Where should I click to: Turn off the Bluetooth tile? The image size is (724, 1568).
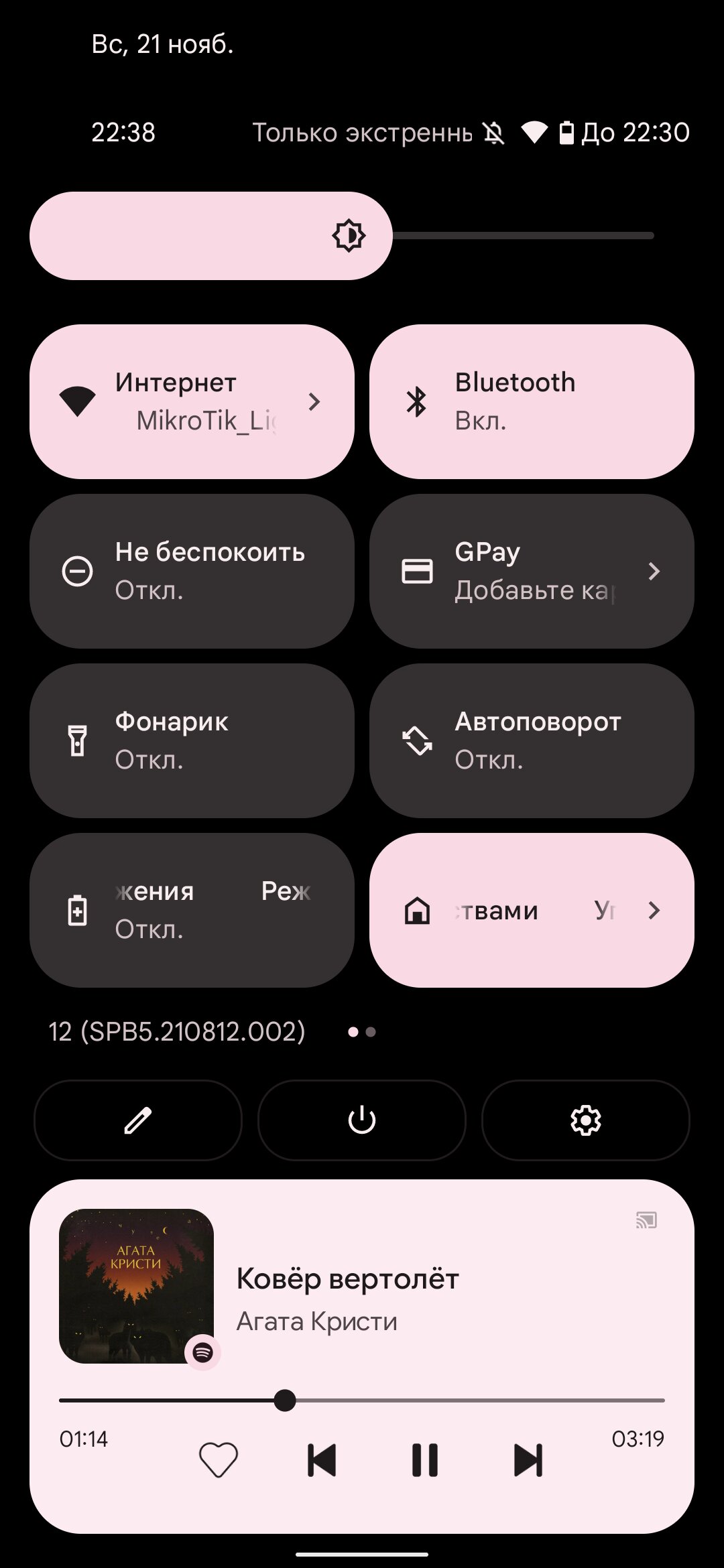click(532, 401)
